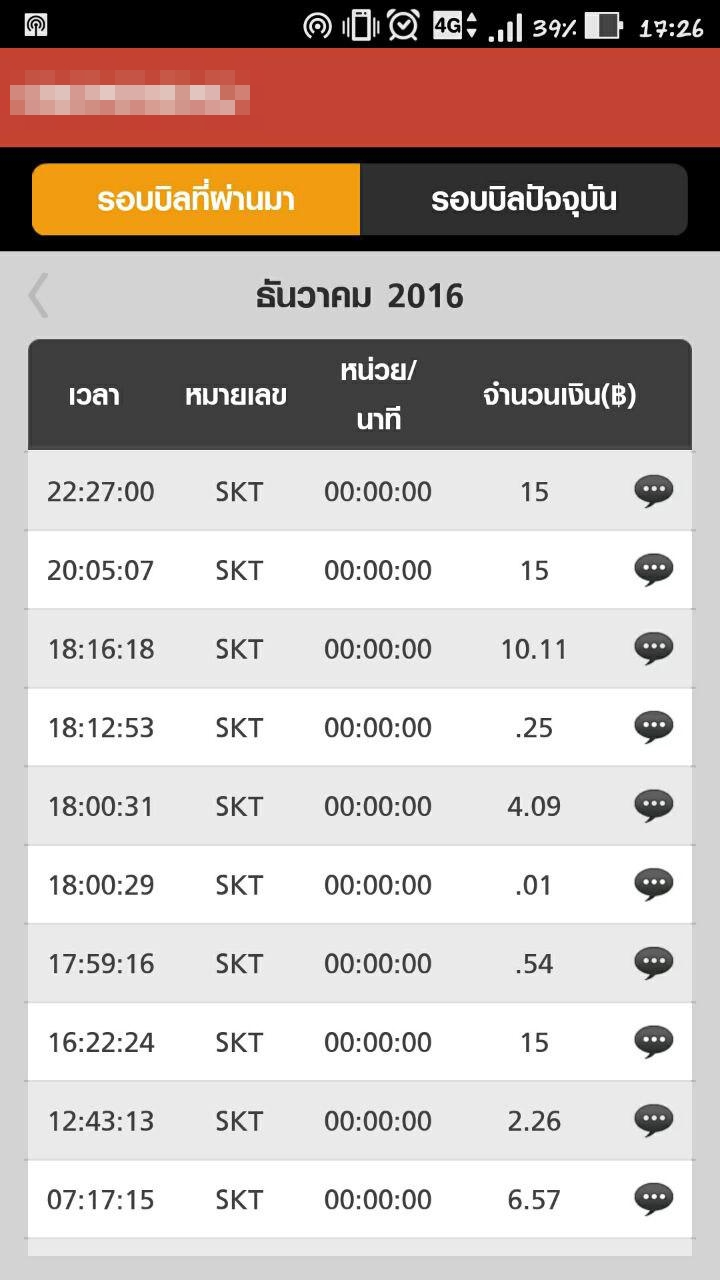The width and height of the screenshot is (720, 1280).
Task: Open the speech bubble for 18:00:29
Action: [653, 885]
